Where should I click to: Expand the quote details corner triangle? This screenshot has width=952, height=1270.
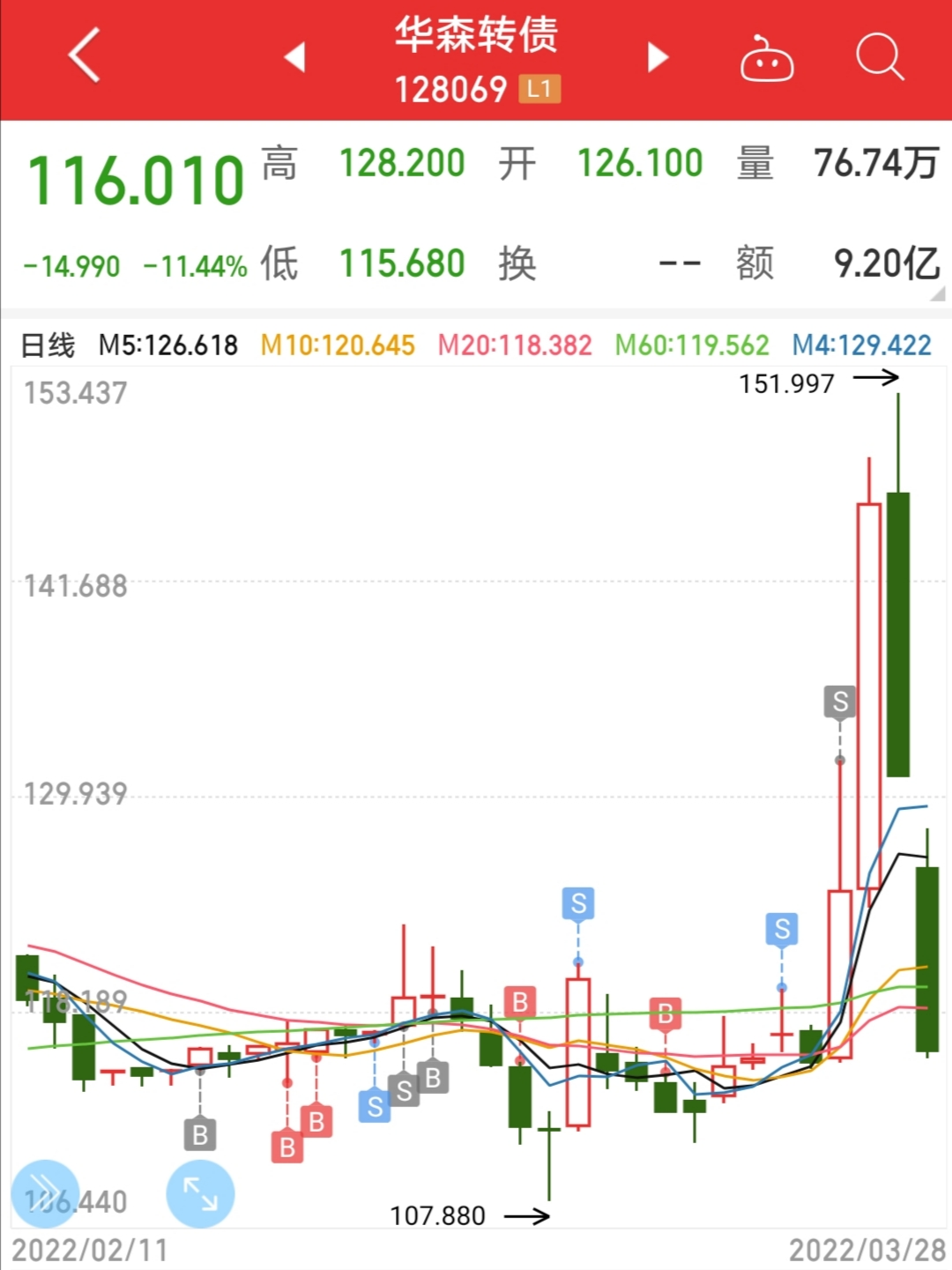(938, 294)
